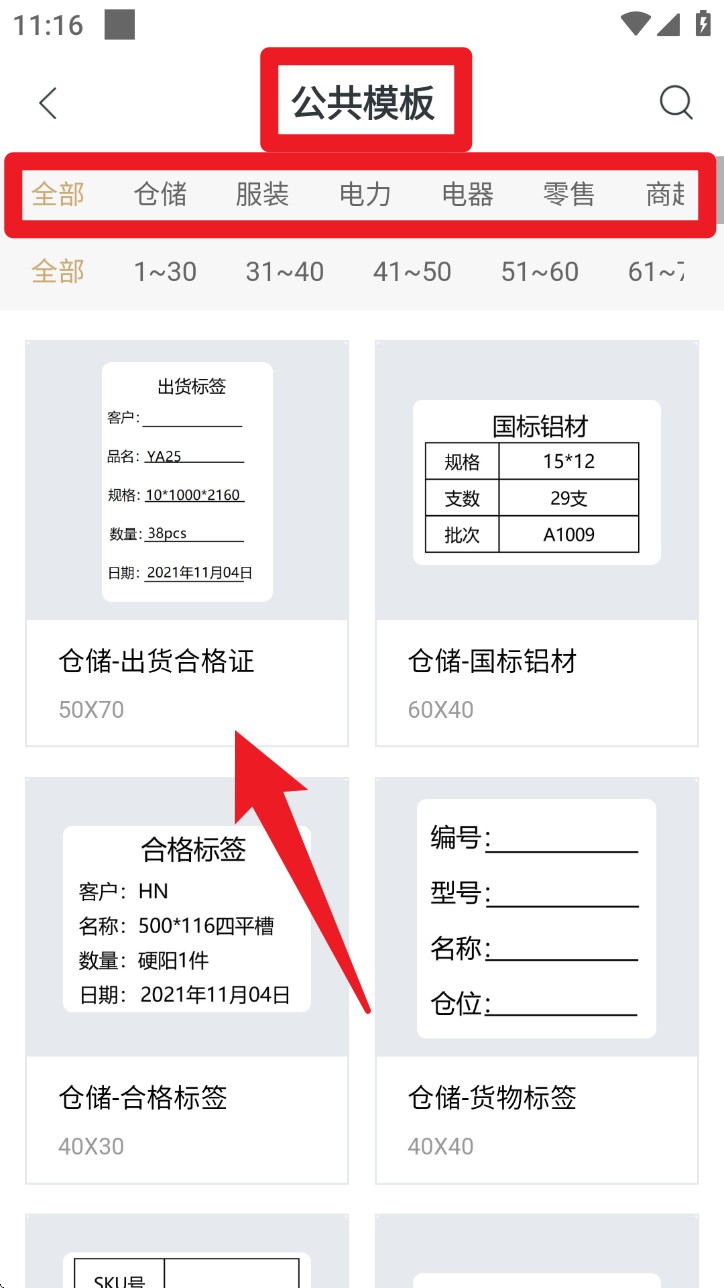Open the 仓储-国标铝材 template
The height and width of the screenshot is (1288, 724).
[537, 540]
